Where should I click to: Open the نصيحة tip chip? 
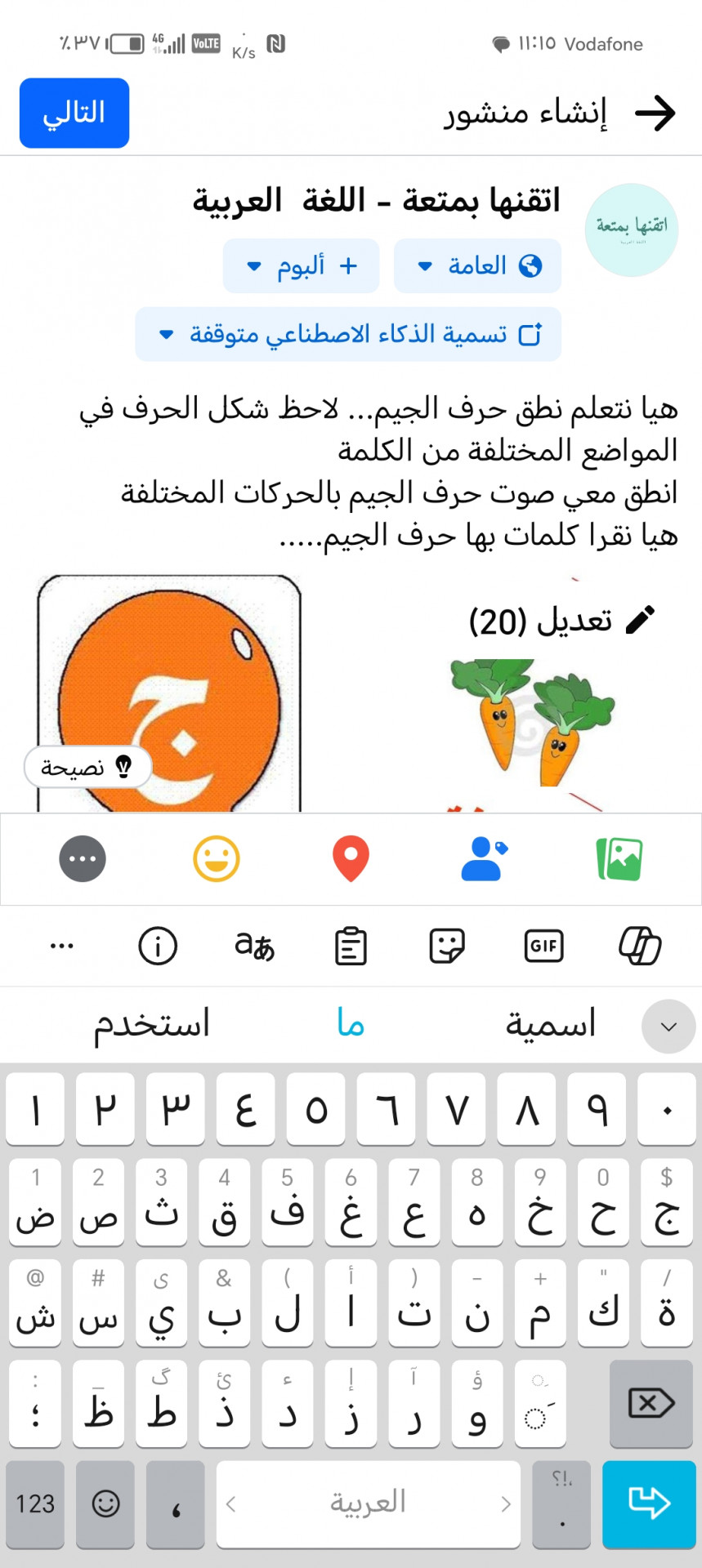87,767
